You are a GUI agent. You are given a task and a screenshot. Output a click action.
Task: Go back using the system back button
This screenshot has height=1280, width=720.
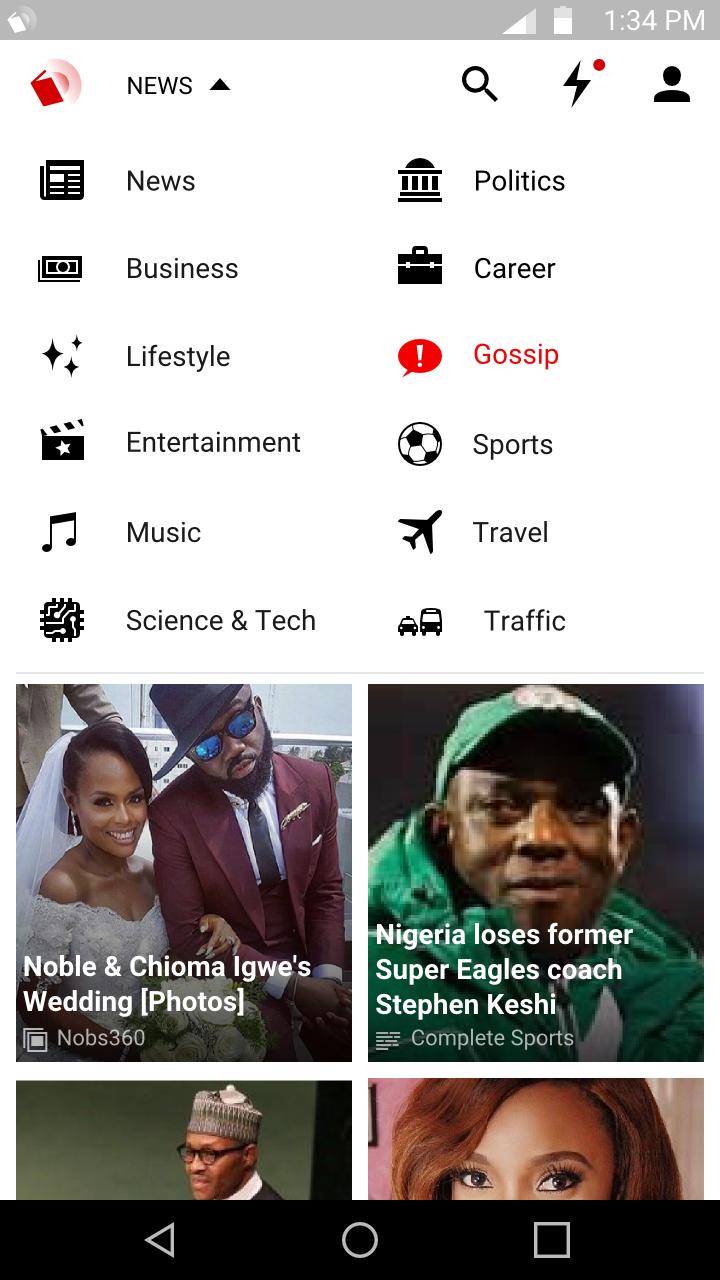coord(160,1240)
